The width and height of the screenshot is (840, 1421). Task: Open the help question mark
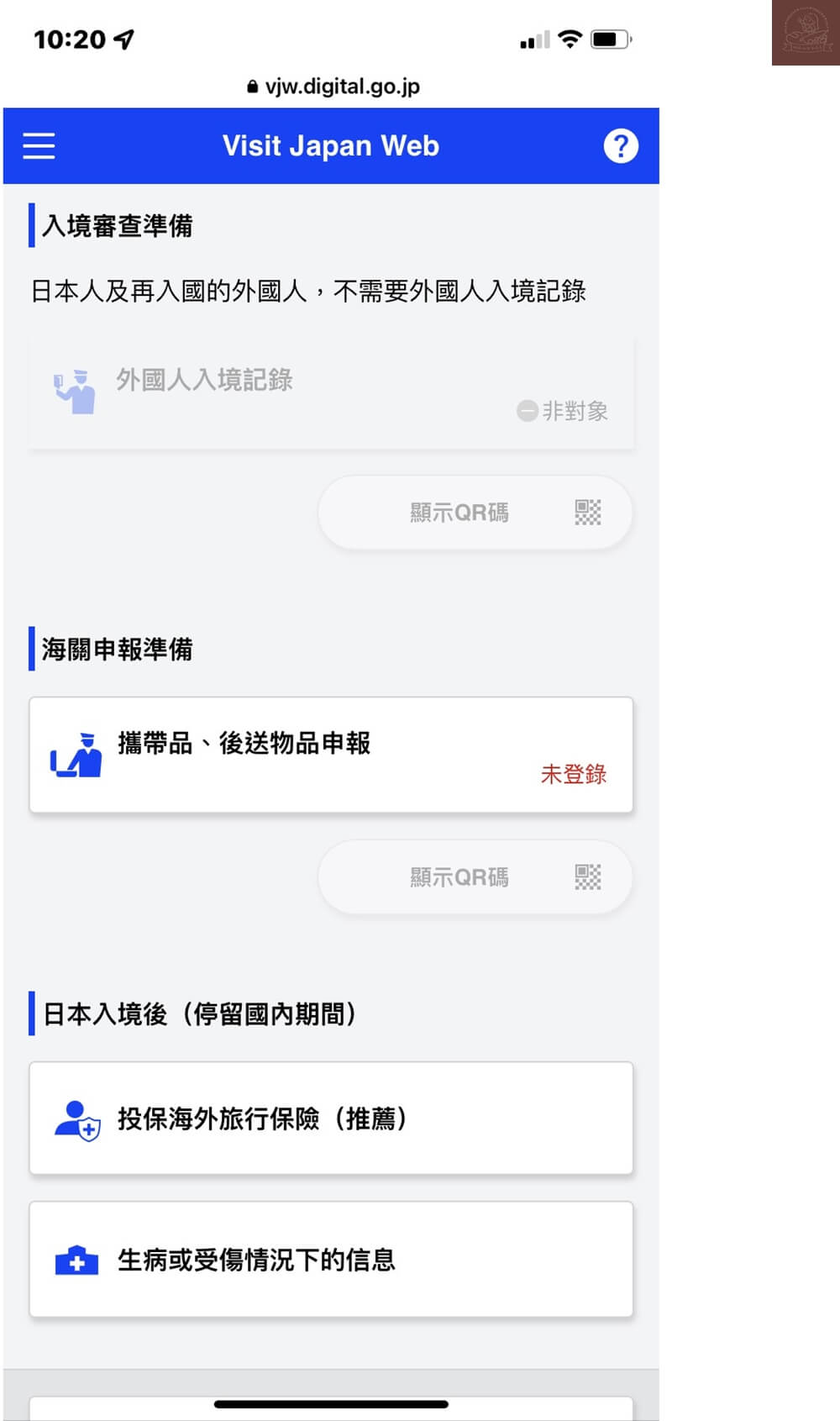click(x=621, y=146)
